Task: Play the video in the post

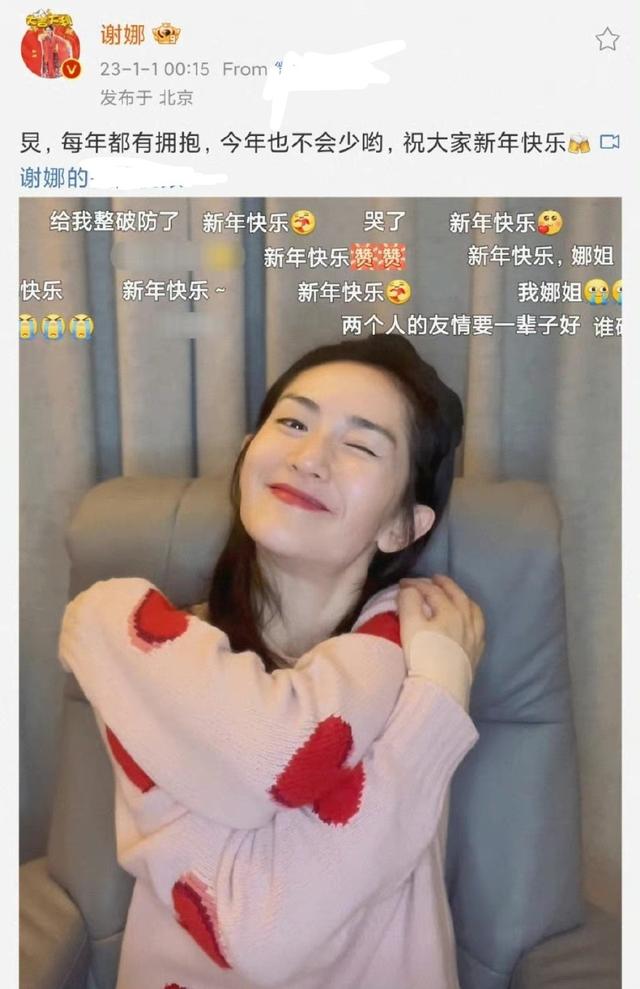Action: pyautogui.click(x=320, y=590)
